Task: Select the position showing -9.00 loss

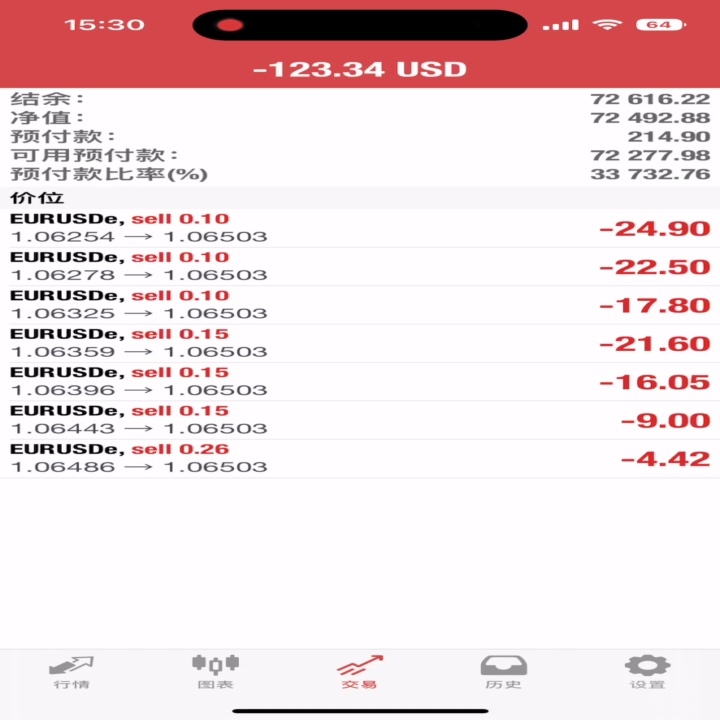Action: tap(360, 420)
